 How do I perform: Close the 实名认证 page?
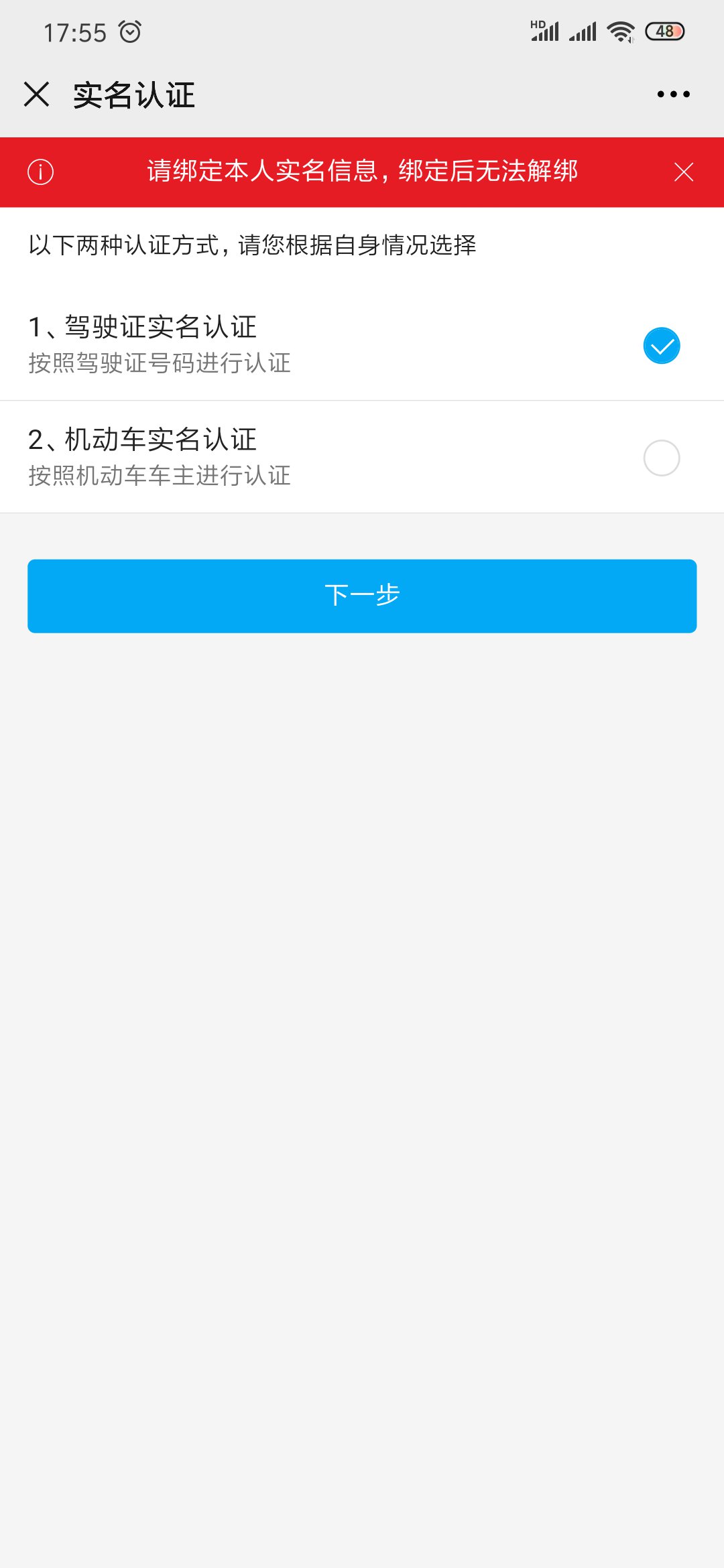[x=37, y=94]
